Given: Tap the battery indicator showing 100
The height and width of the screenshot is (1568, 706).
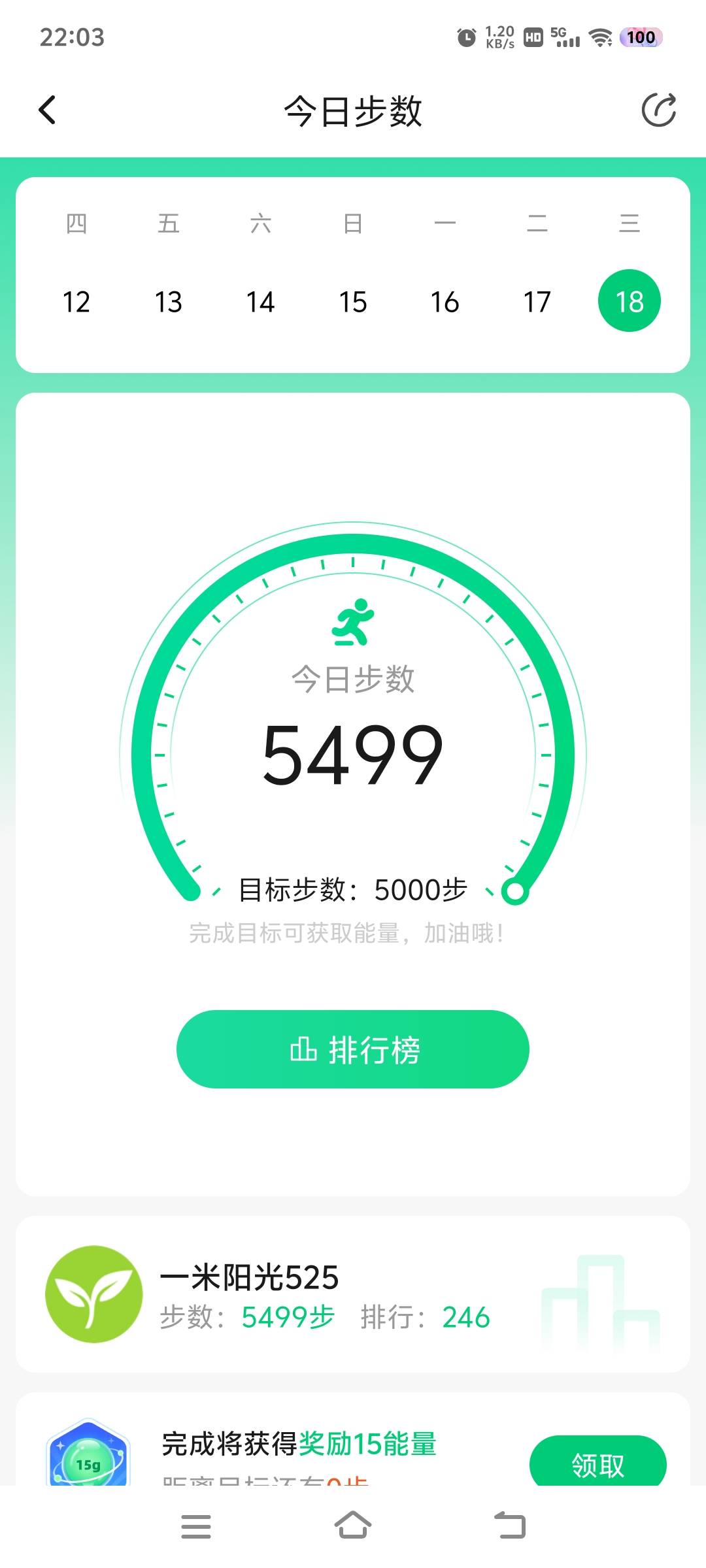Looking at the screenshot, I should [x=641, y=37].
